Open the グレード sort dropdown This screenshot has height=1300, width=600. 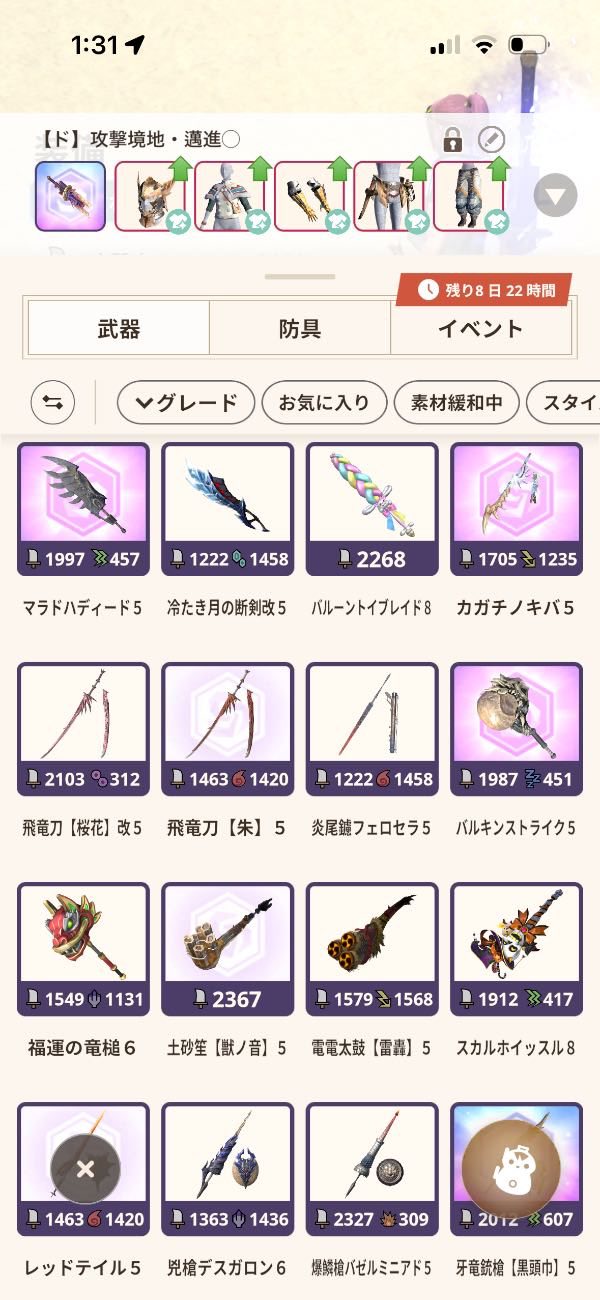click(185, 403)
